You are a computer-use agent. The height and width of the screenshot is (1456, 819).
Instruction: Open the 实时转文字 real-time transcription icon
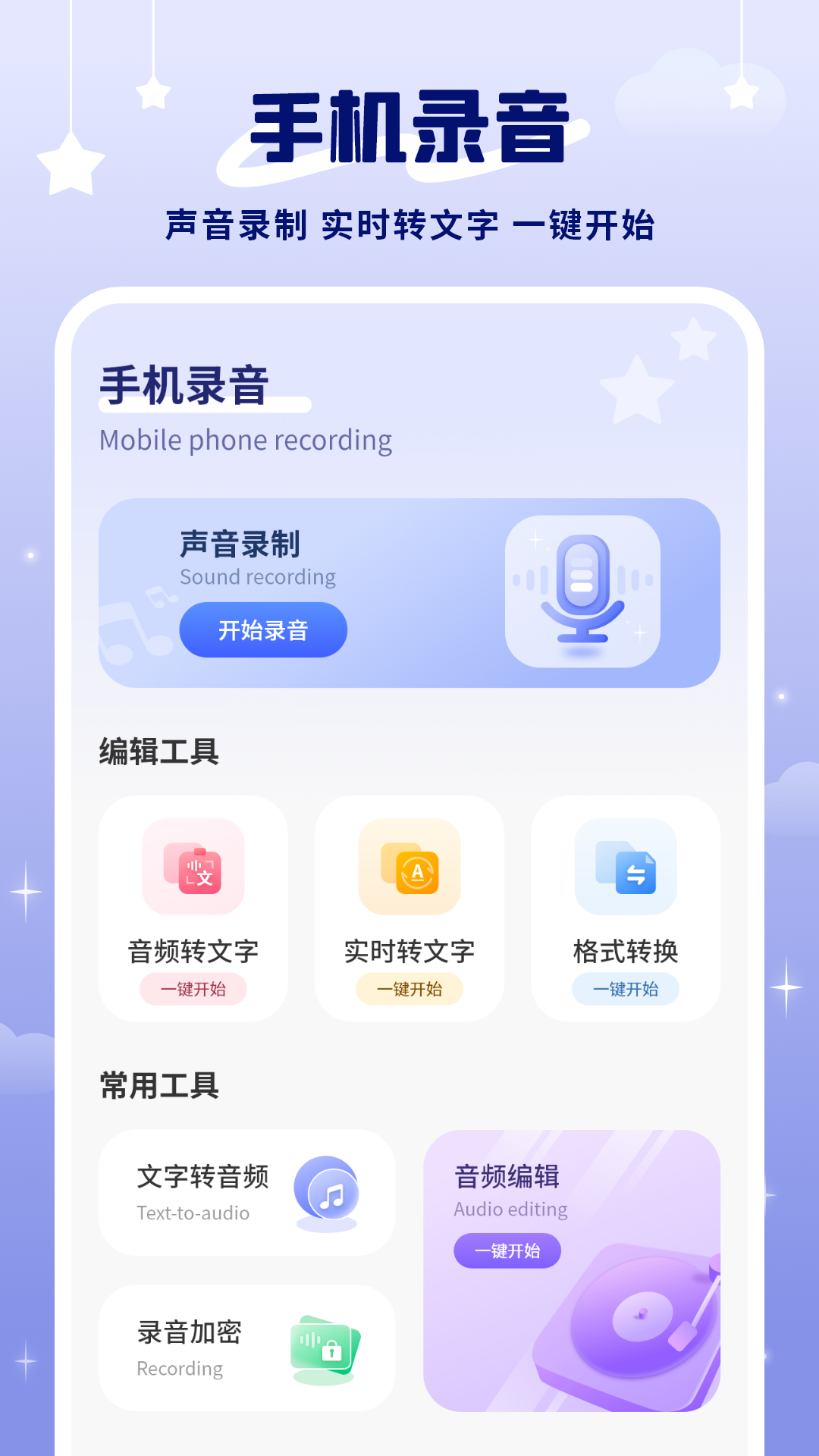click(x=409, y=869)
